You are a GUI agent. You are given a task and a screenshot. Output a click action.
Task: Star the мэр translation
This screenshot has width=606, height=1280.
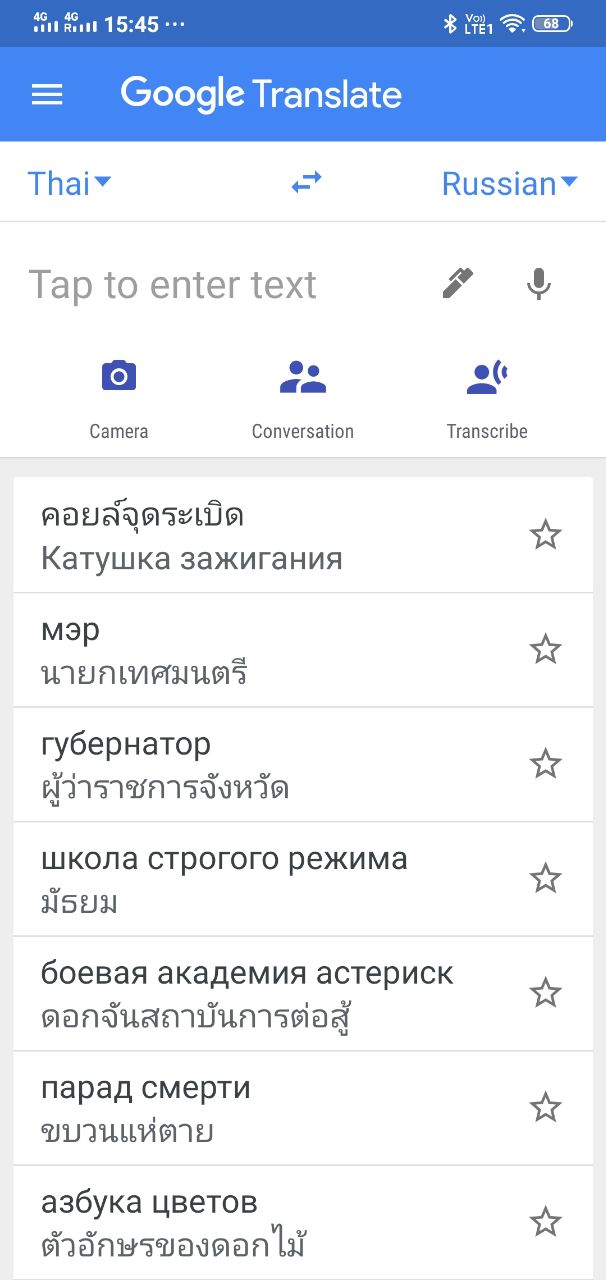click(x=545, y=650)
